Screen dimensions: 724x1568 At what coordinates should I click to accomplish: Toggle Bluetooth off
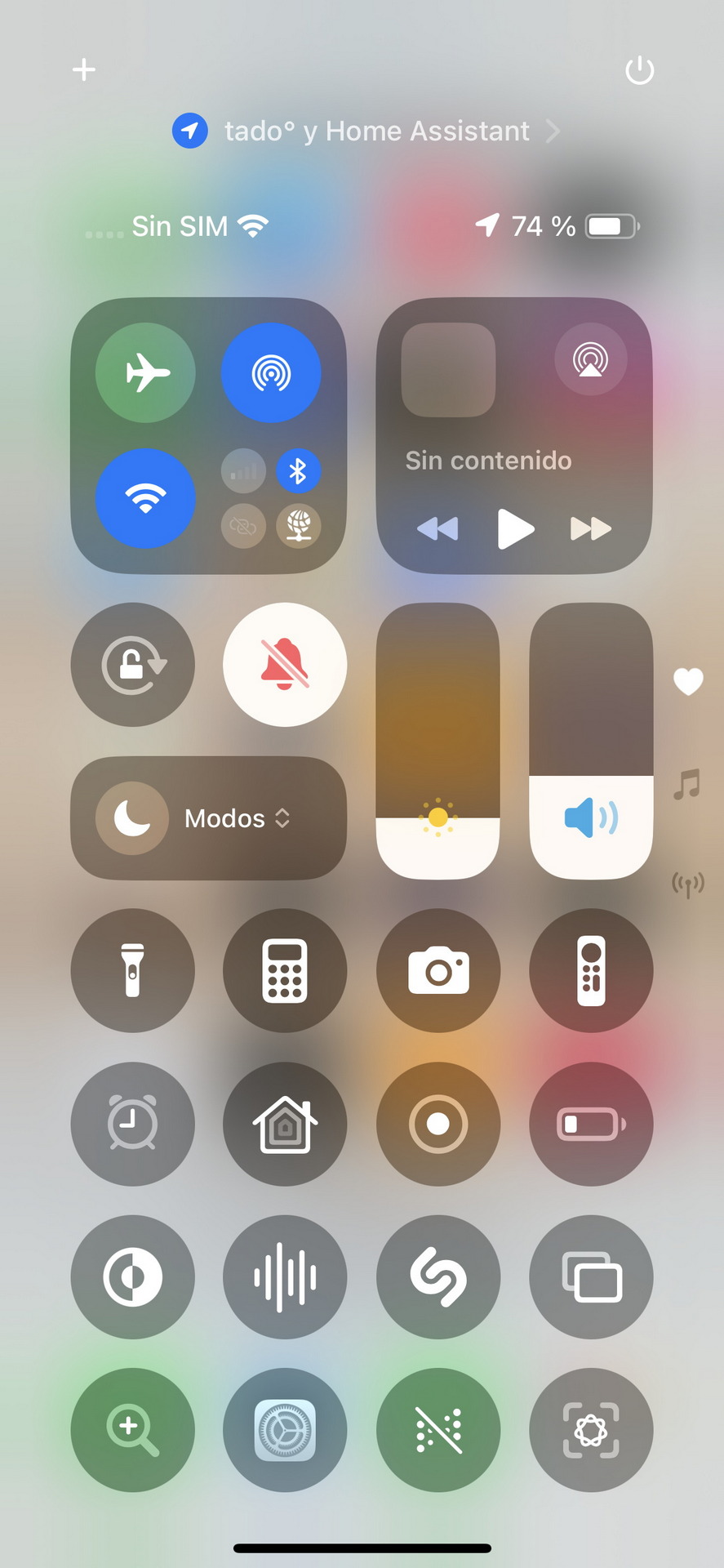298,471
